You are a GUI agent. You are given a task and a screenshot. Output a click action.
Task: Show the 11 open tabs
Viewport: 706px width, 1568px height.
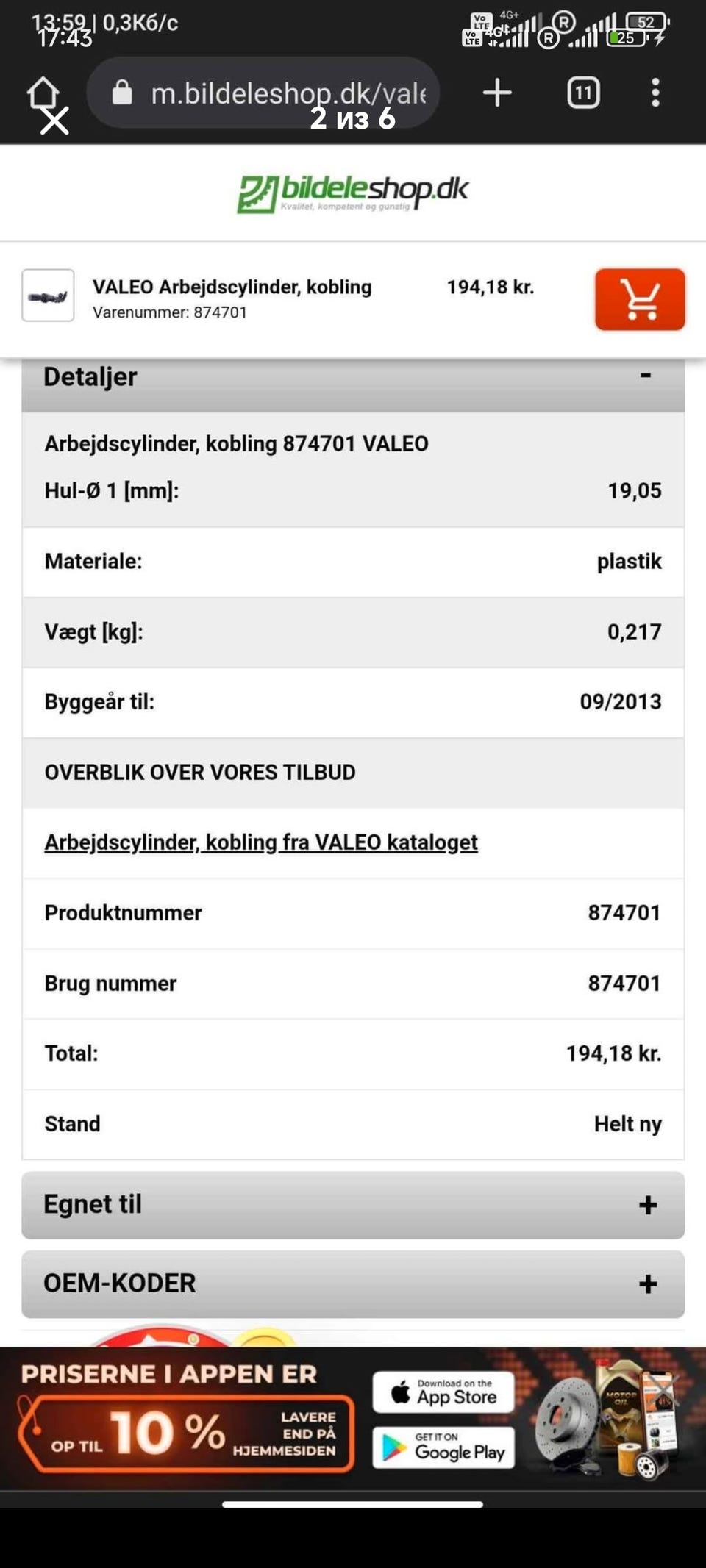(x=583, y=93)
